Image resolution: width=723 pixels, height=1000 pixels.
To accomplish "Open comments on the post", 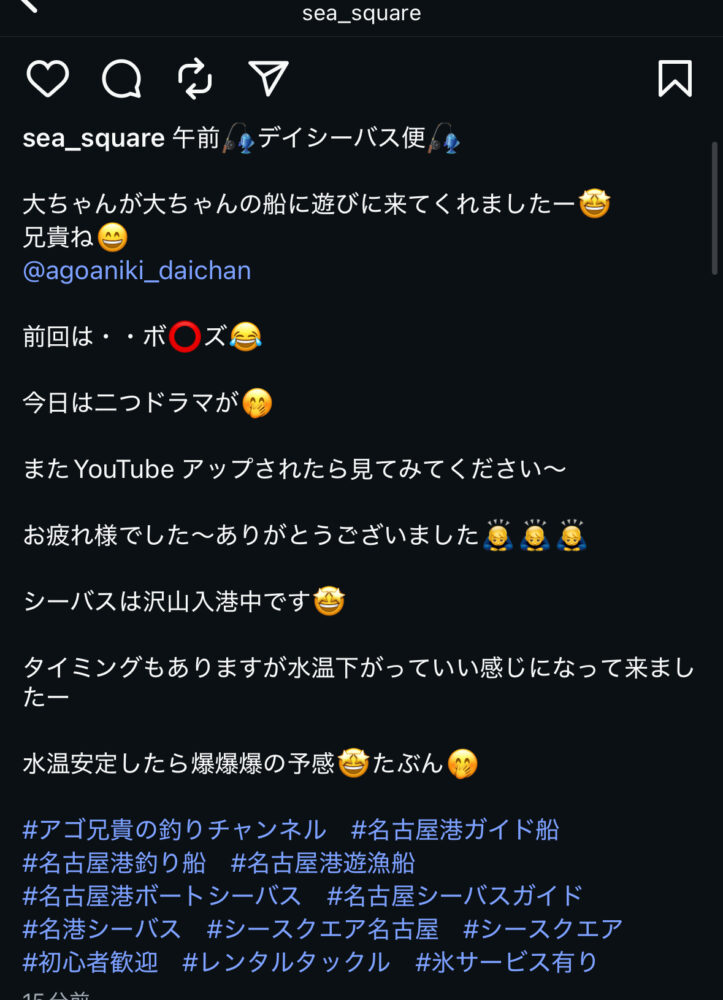I will tap(121, 79).
